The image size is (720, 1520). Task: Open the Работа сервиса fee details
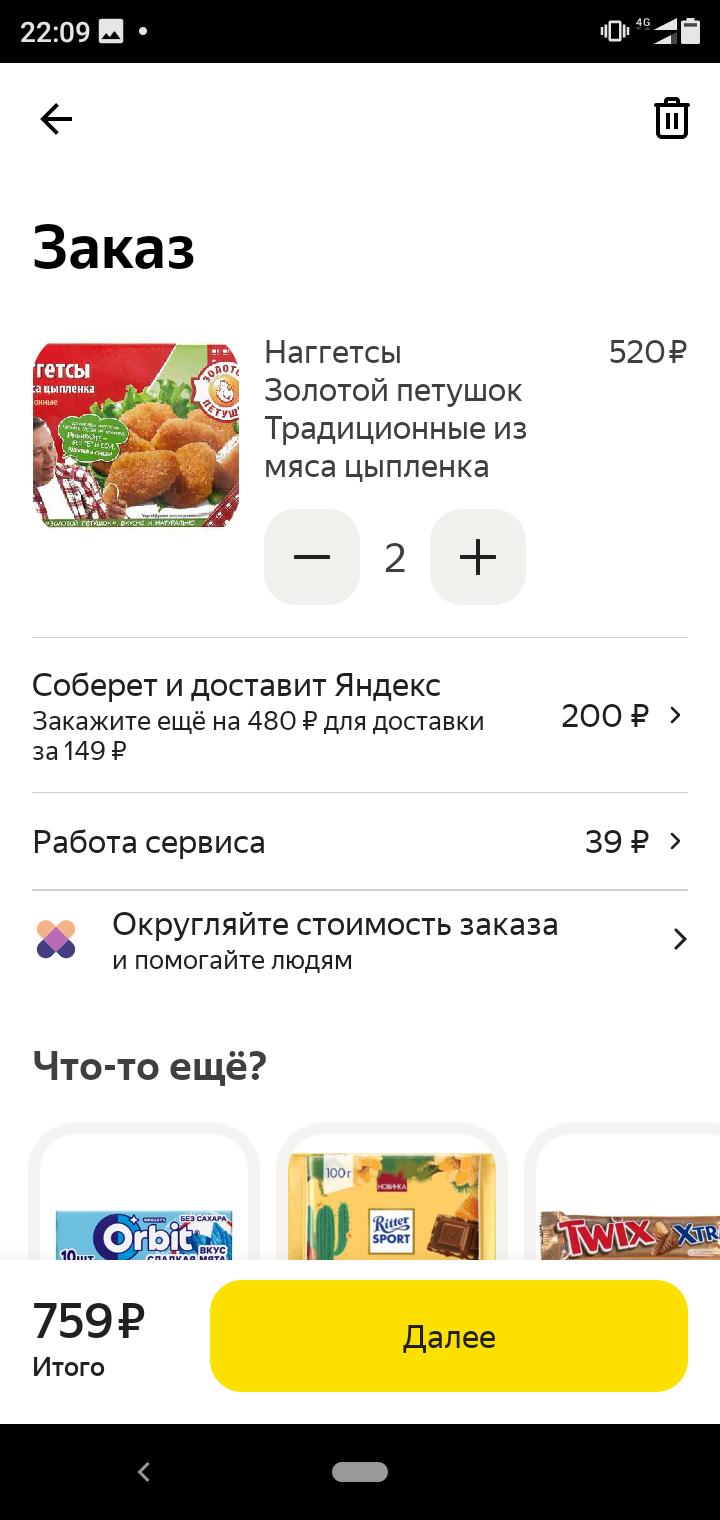[360, 842]
